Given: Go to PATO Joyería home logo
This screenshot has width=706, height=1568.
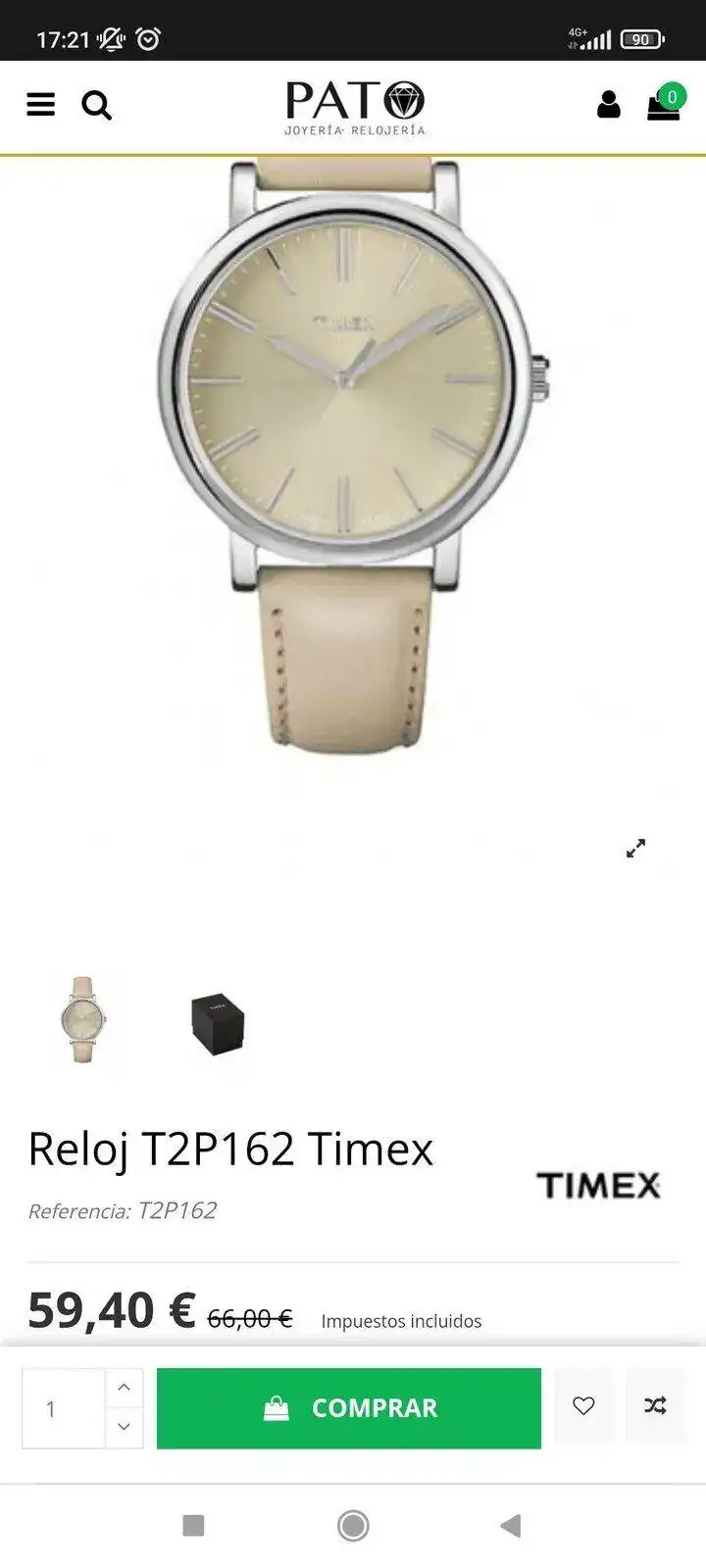Looking at the screenshot, I should [x=354, y=108].
